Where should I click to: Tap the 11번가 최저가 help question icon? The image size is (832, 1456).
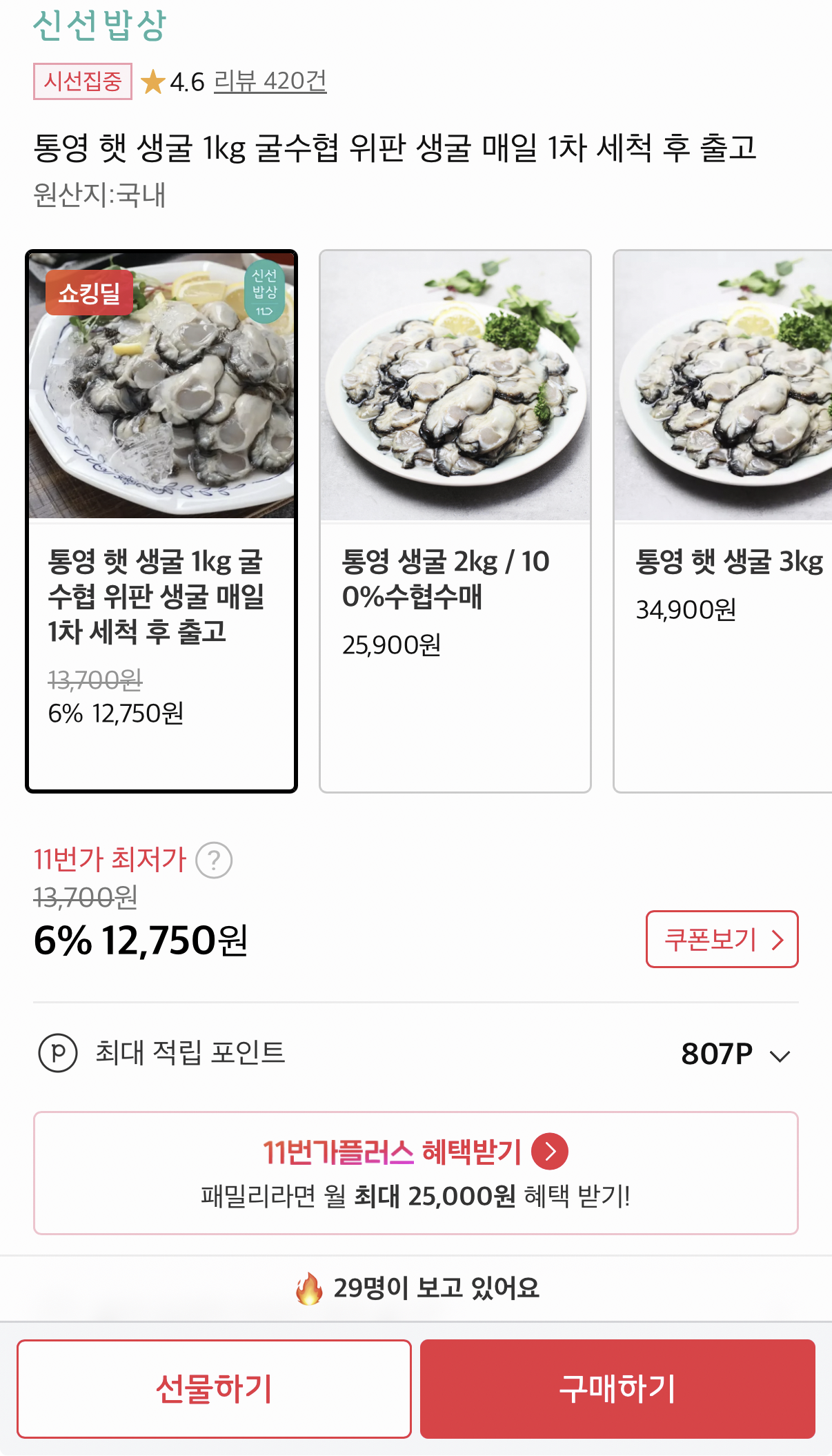click(x=214, y=860)
